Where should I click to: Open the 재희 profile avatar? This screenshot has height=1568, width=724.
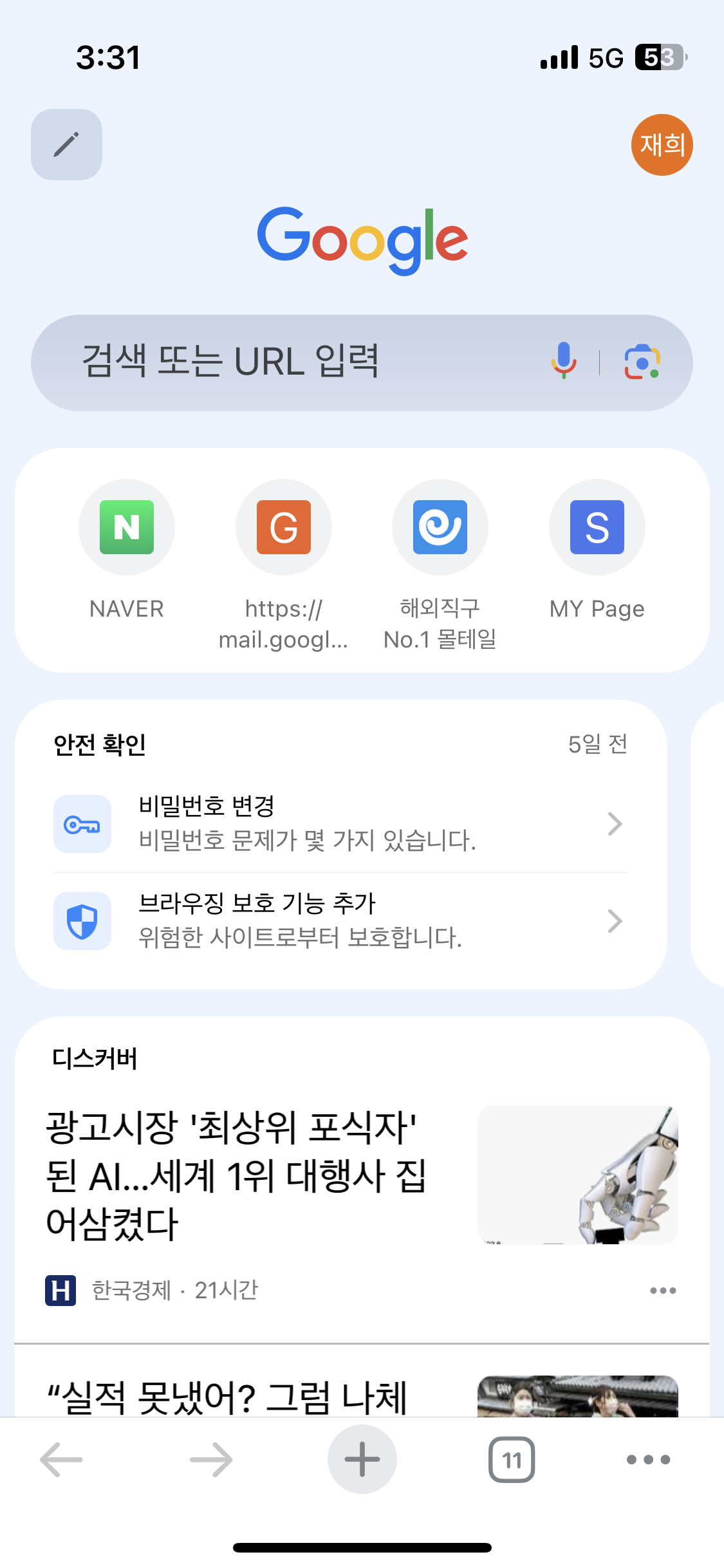tap(662, 145)
